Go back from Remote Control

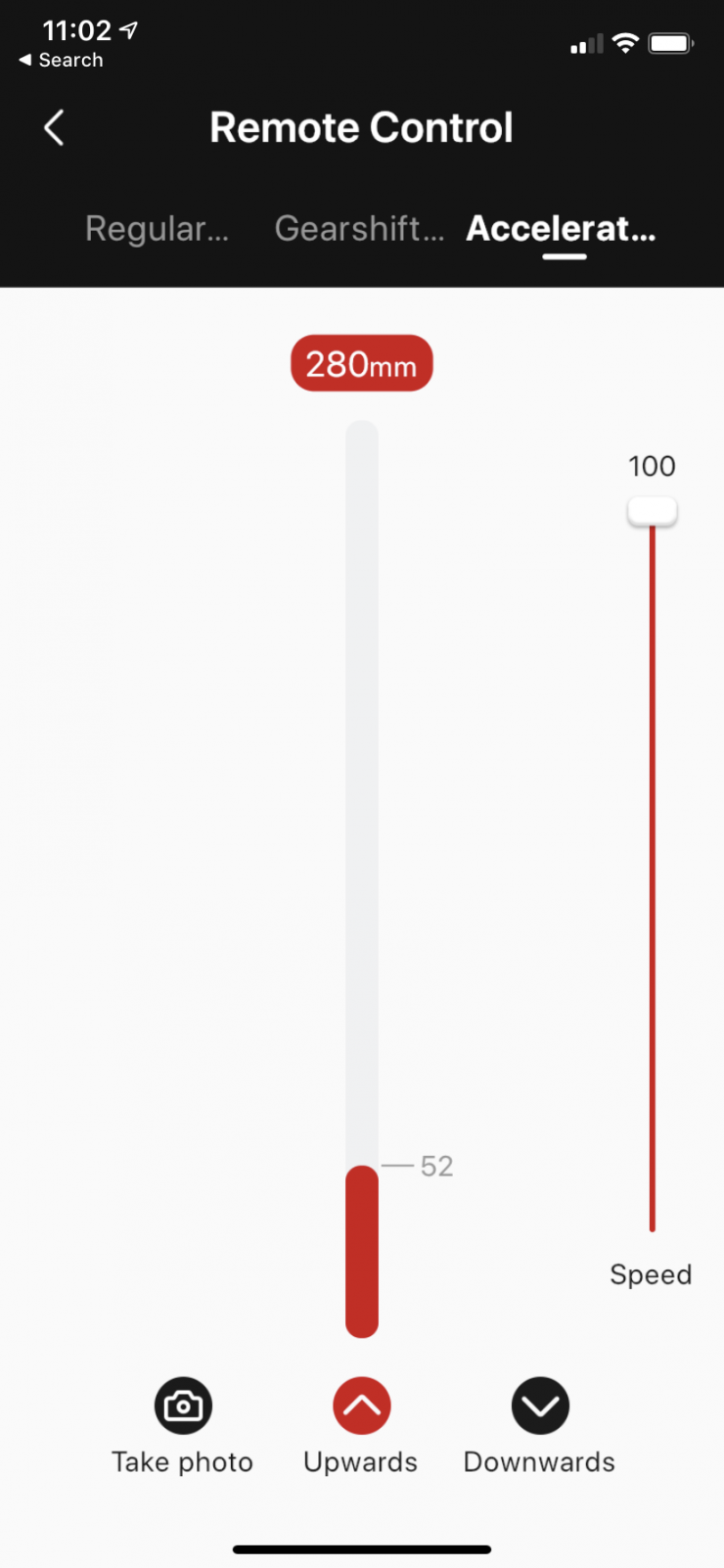[55, 128]
